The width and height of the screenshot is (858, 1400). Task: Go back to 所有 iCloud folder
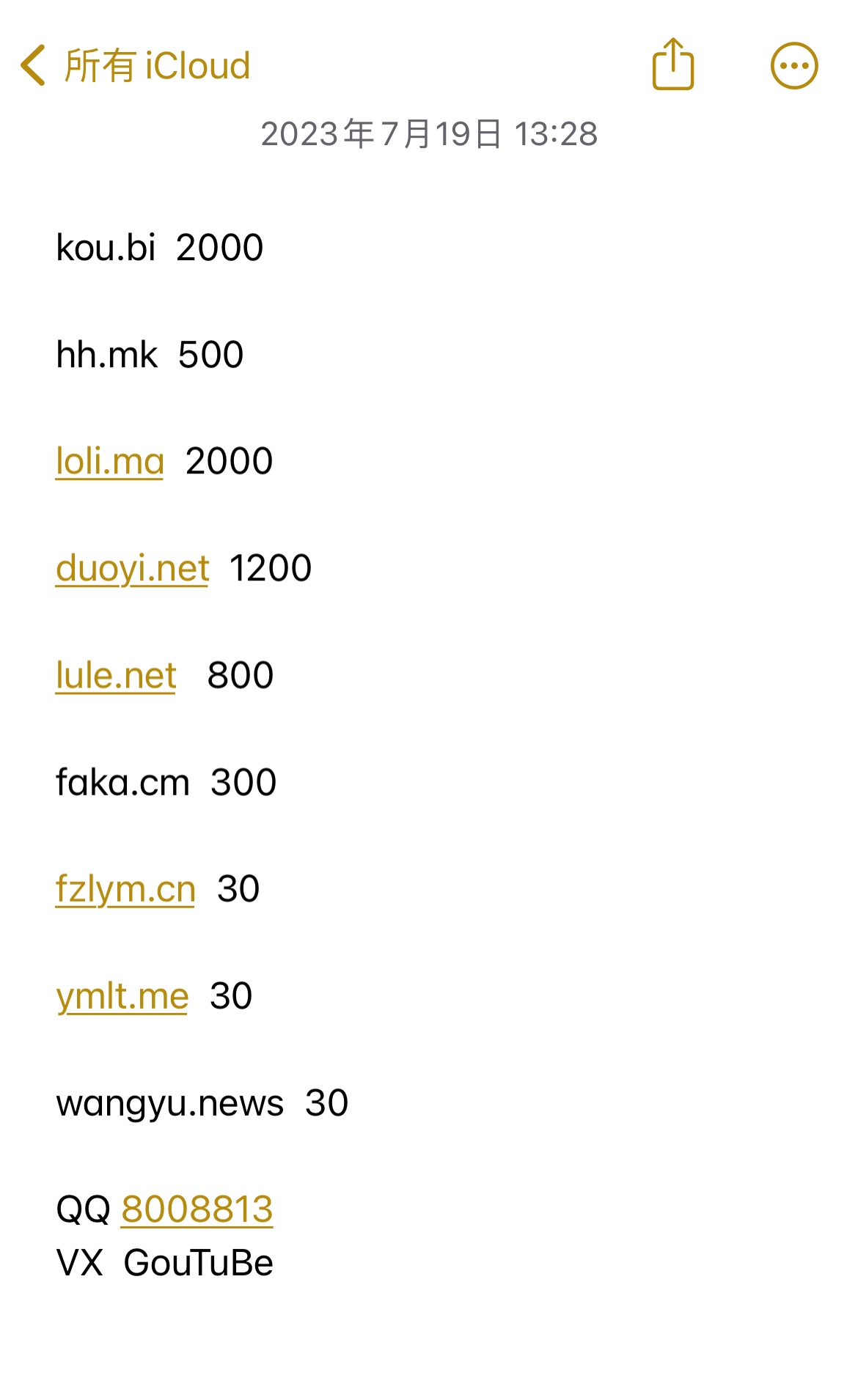click(x=136, y=66)
